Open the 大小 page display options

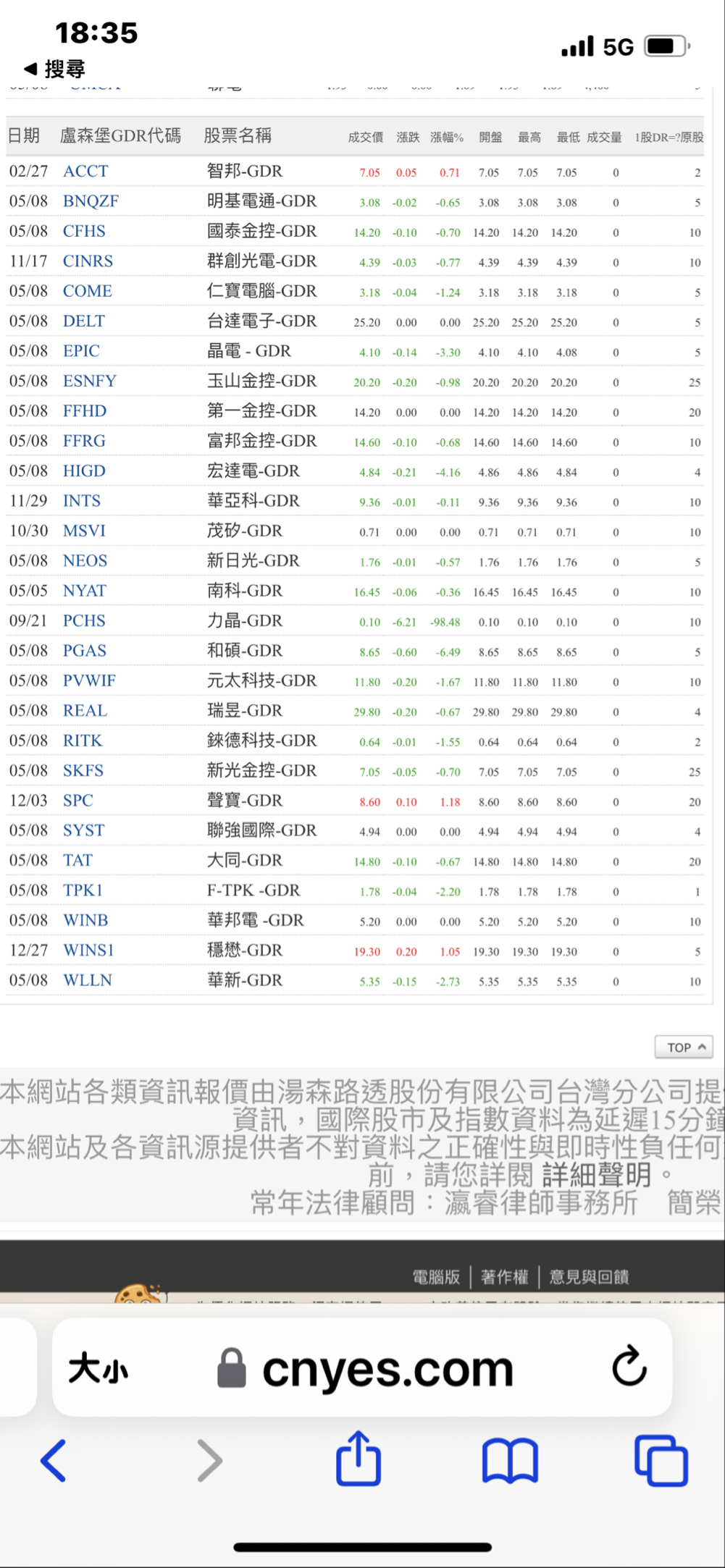coord(98,1368)
